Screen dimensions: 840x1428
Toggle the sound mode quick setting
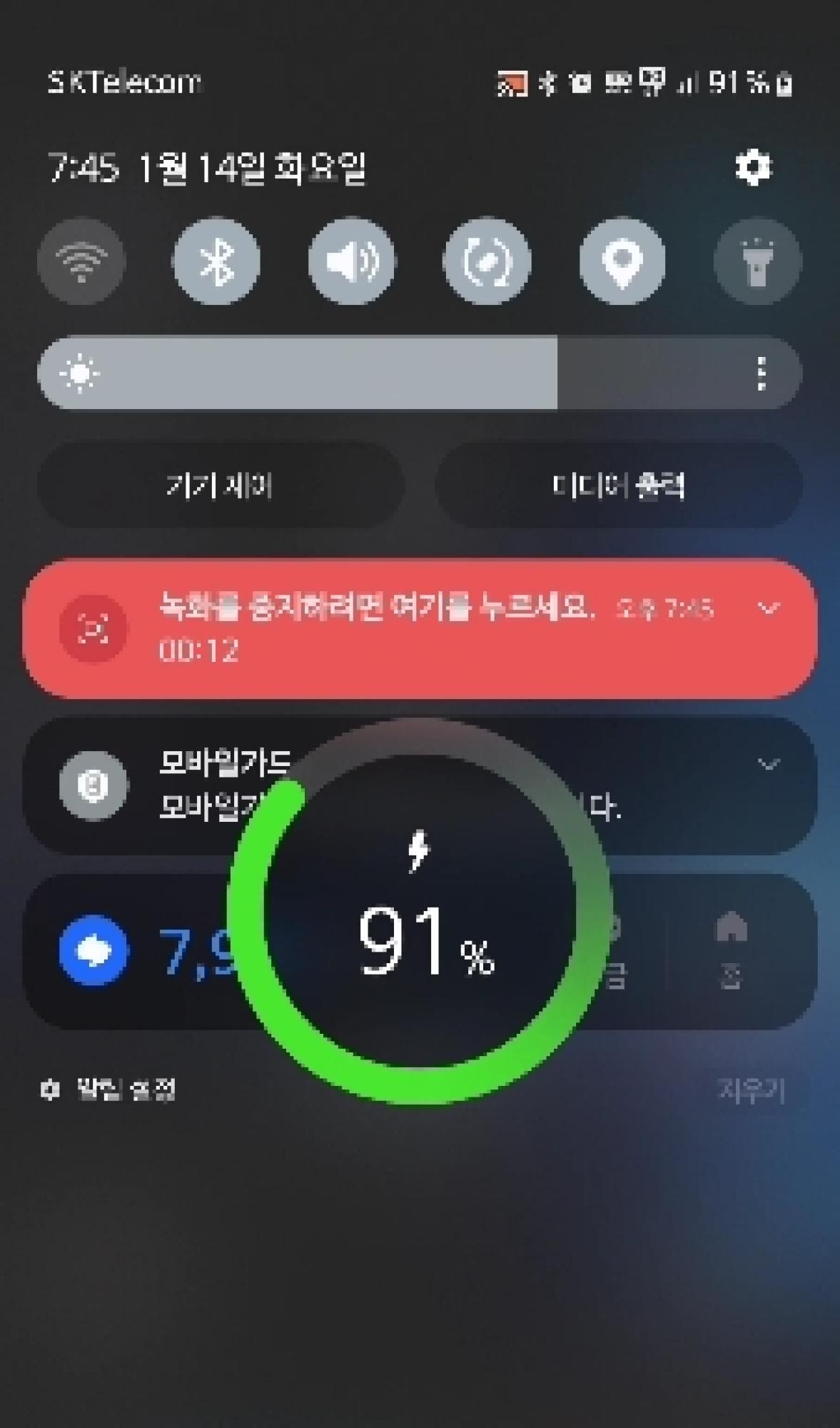[351, 261]
